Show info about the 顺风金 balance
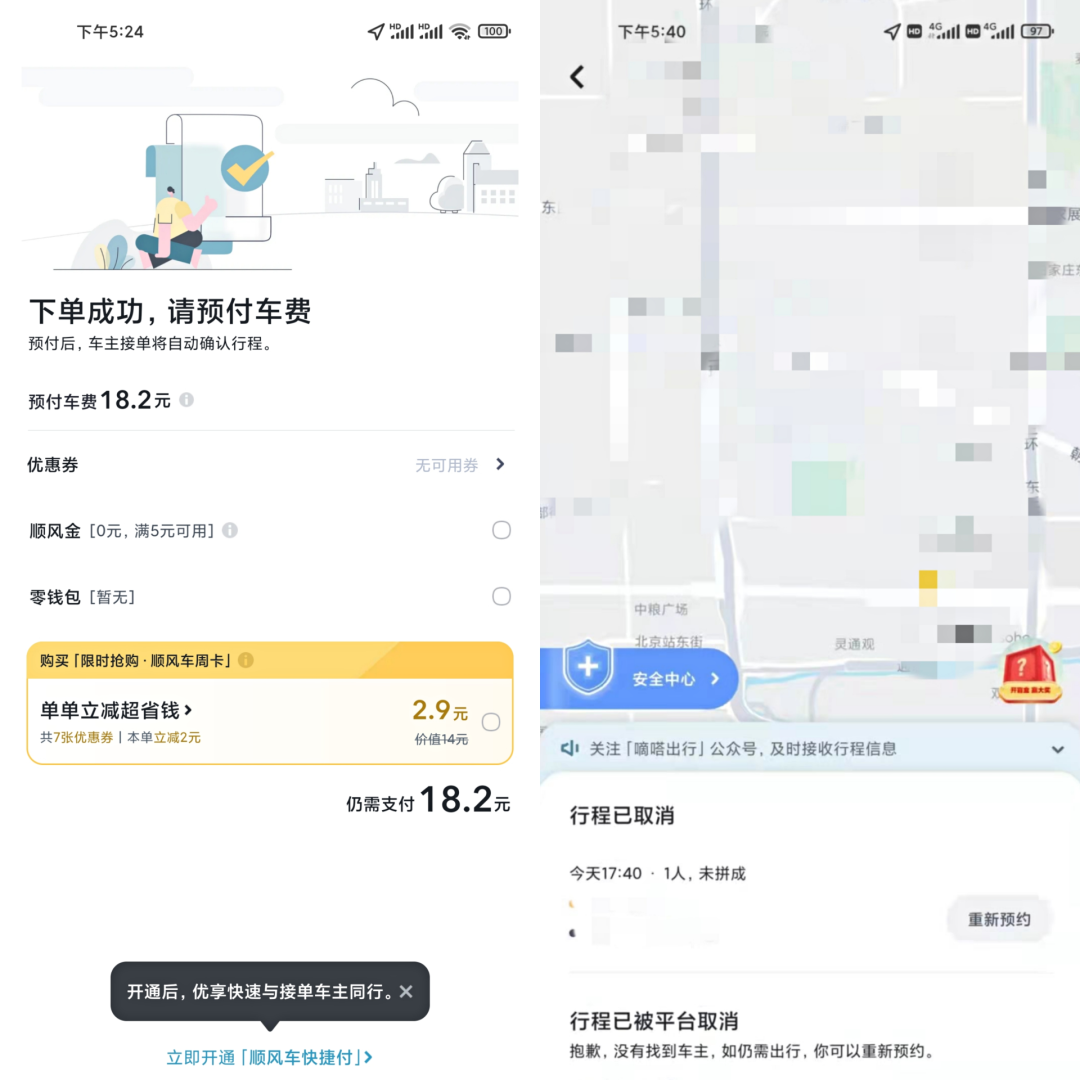The width and height of the screenshot is (1080, 1080). (230, 530)
